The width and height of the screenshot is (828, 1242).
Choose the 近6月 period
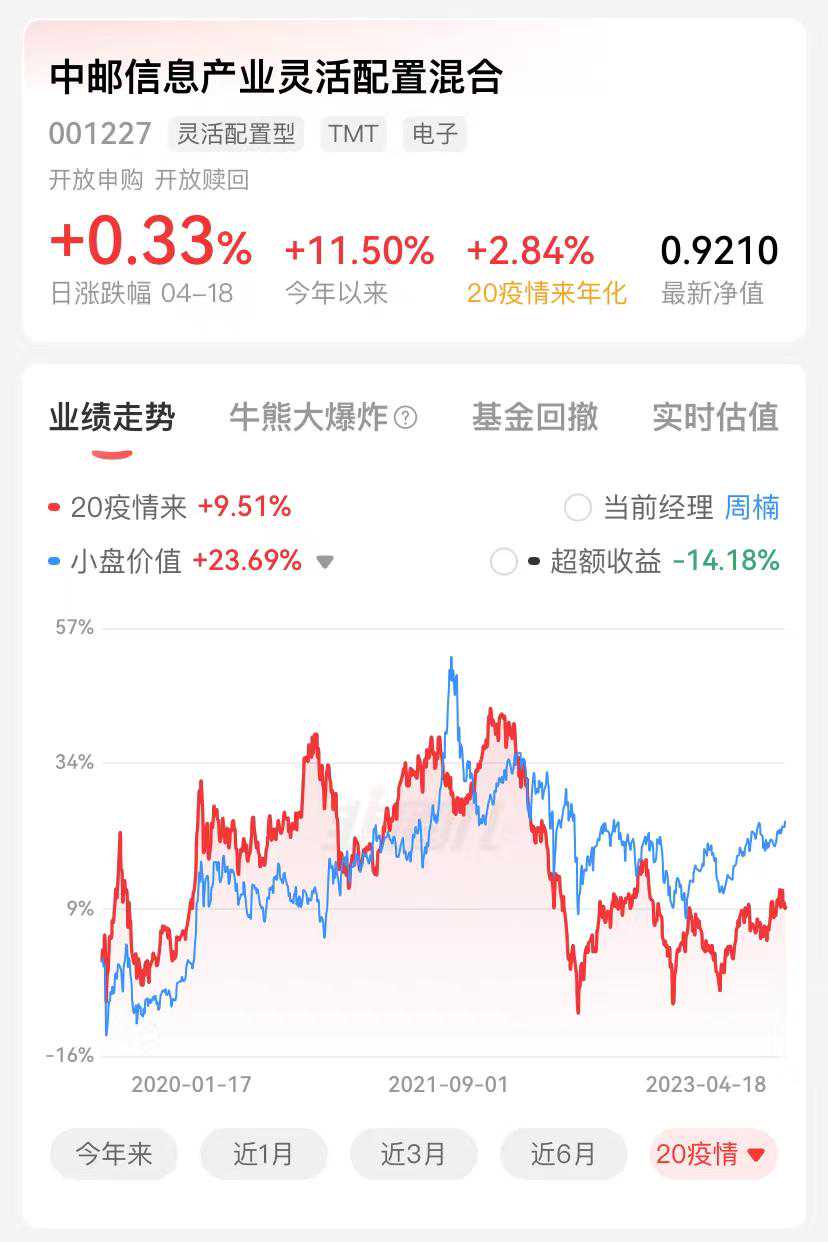[x=564, y=1154]
